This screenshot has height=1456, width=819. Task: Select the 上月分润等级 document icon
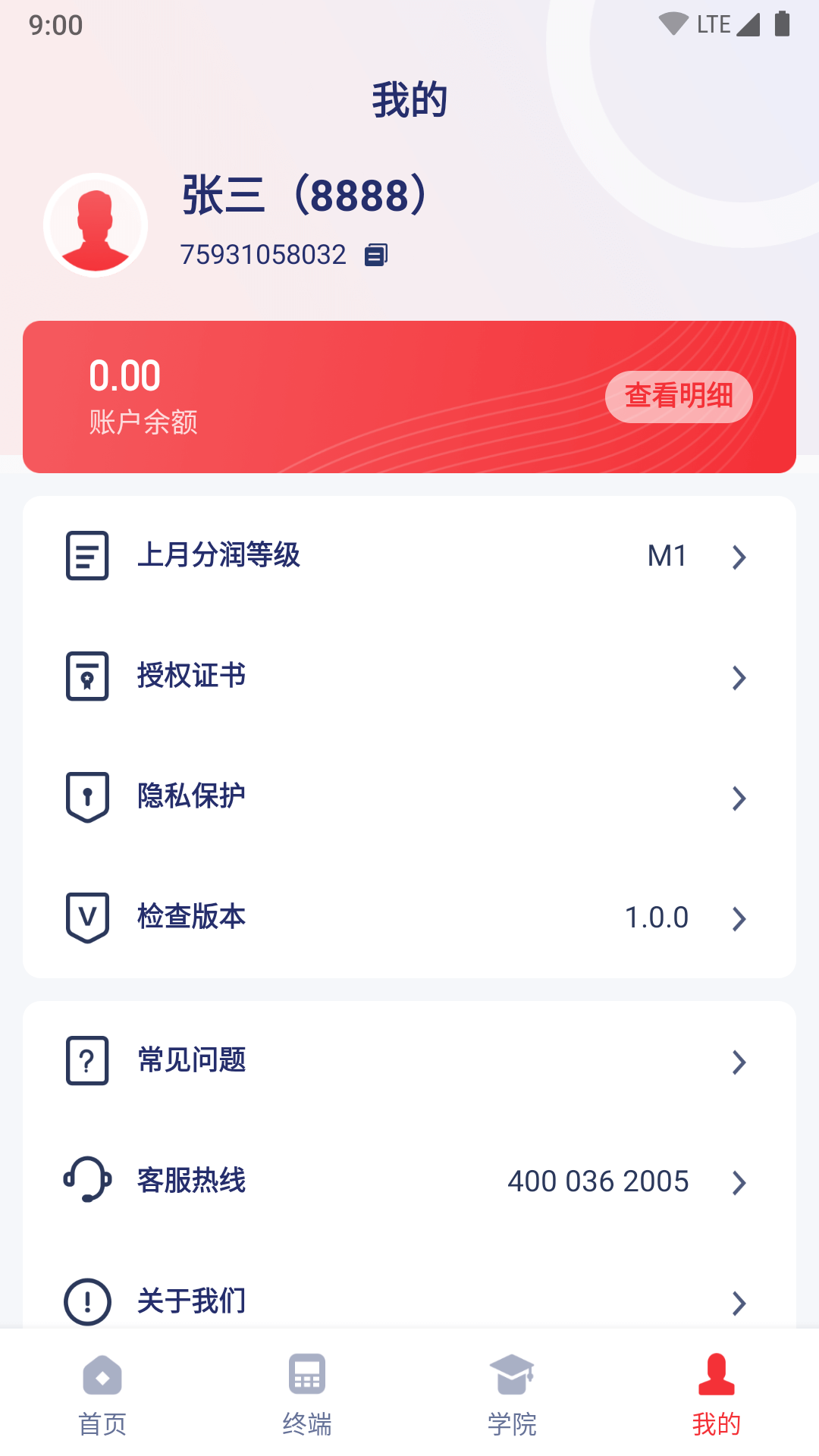click(86, 556)
